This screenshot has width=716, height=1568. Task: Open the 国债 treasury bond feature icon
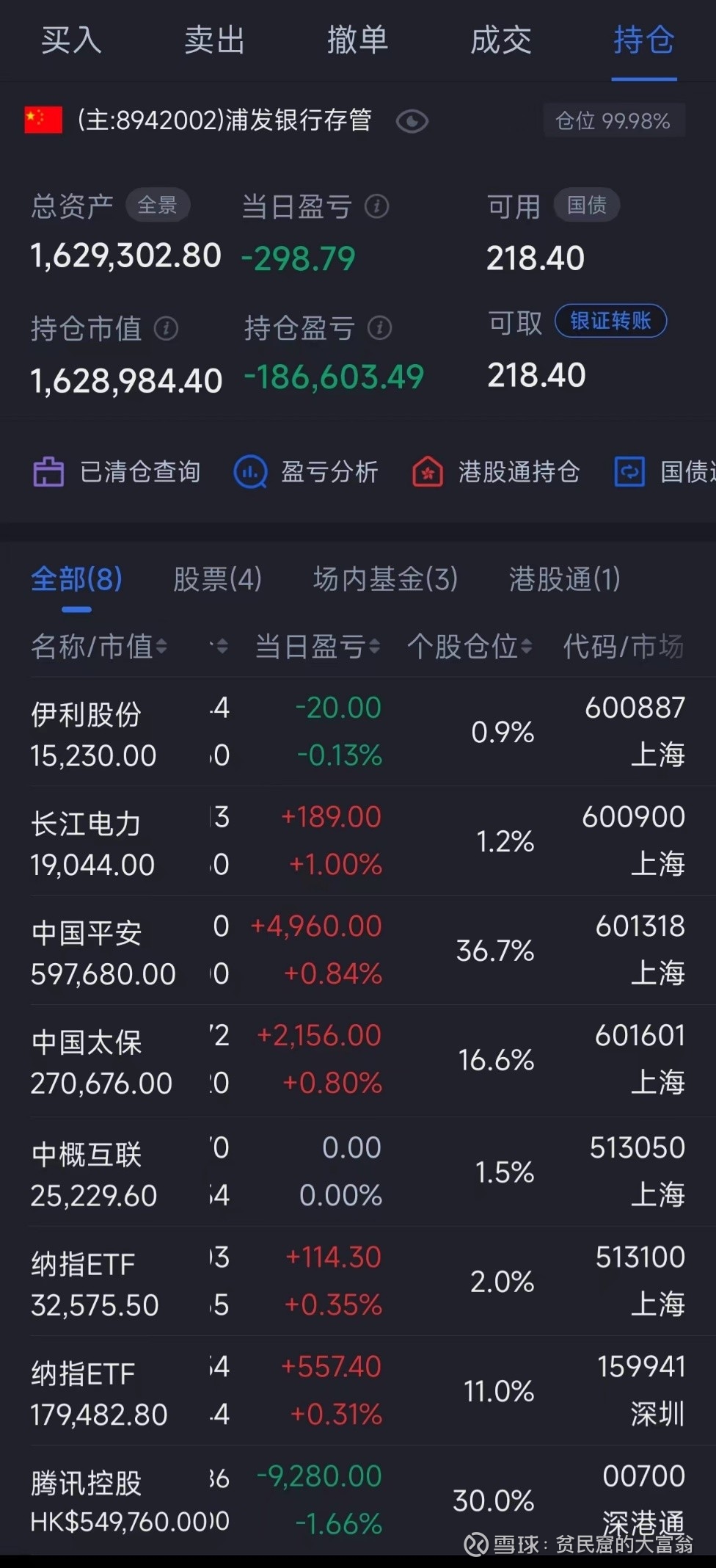coord(629,472)
